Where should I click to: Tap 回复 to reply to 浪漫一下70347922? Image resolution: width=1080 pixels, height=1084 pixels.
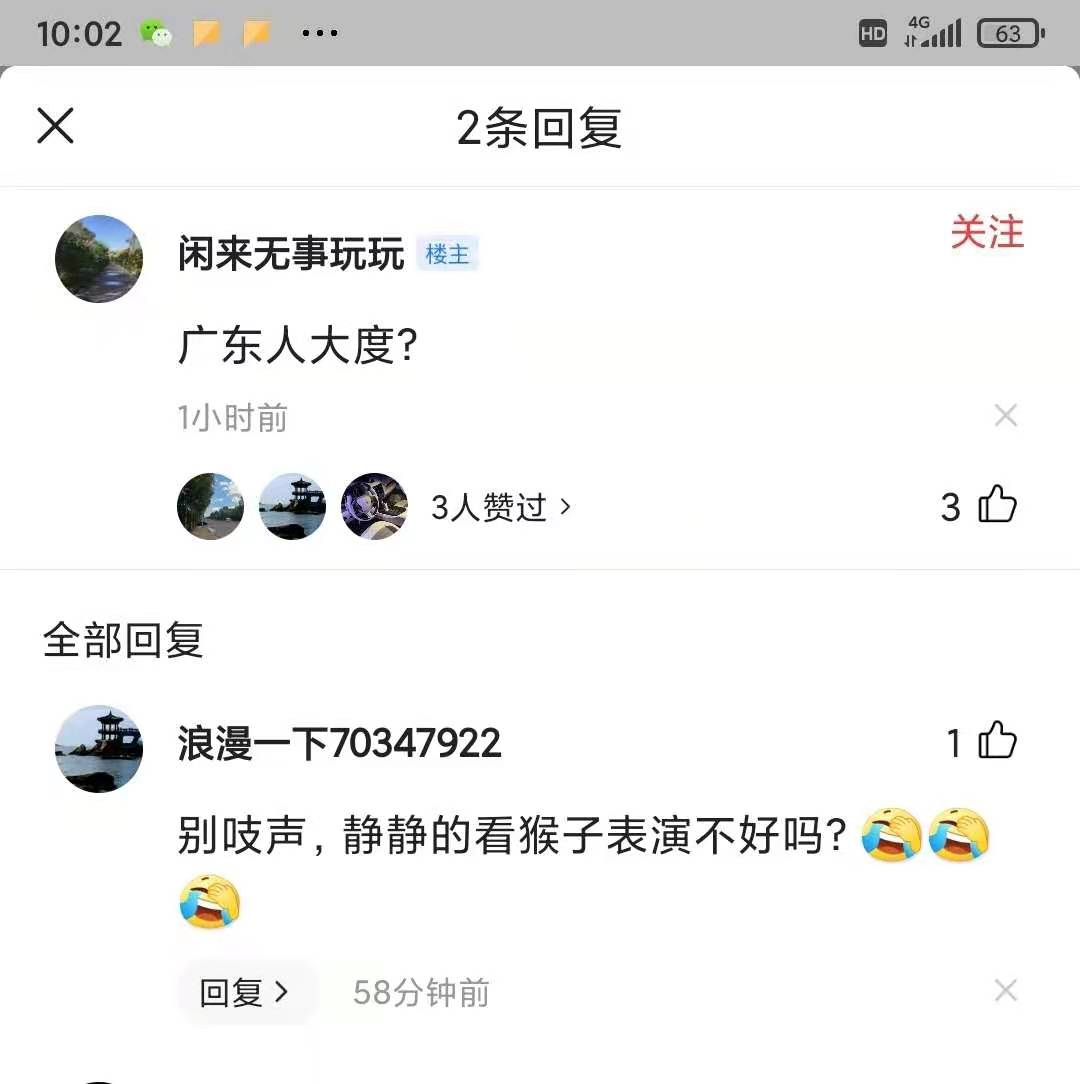pyautogui.click(x=245, y=992)
